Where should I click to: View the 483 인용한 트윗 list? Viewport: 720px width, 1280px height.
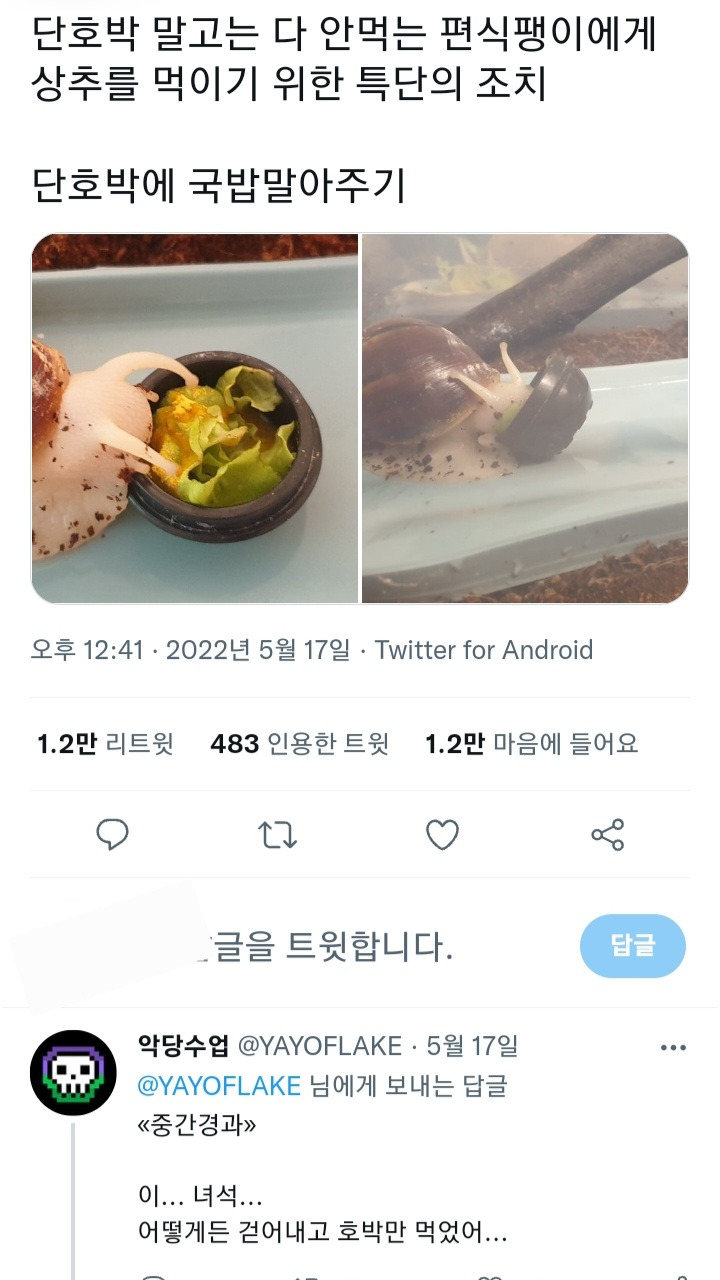click(299, 744)
